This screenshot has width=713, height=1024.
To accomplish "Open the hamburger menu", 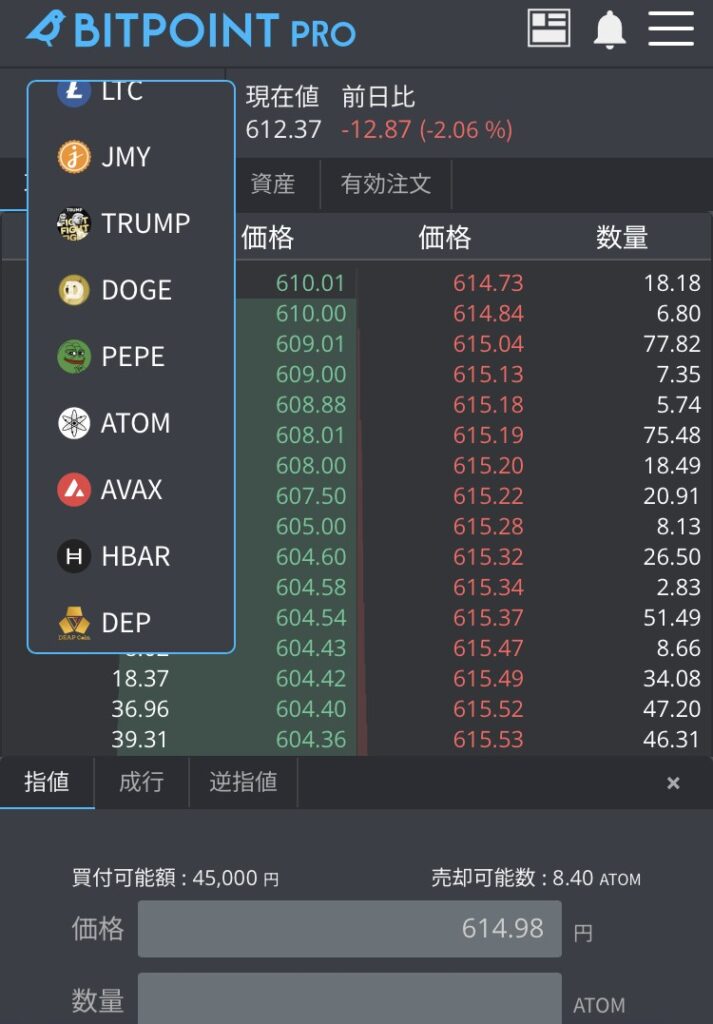I will point(671,28).
